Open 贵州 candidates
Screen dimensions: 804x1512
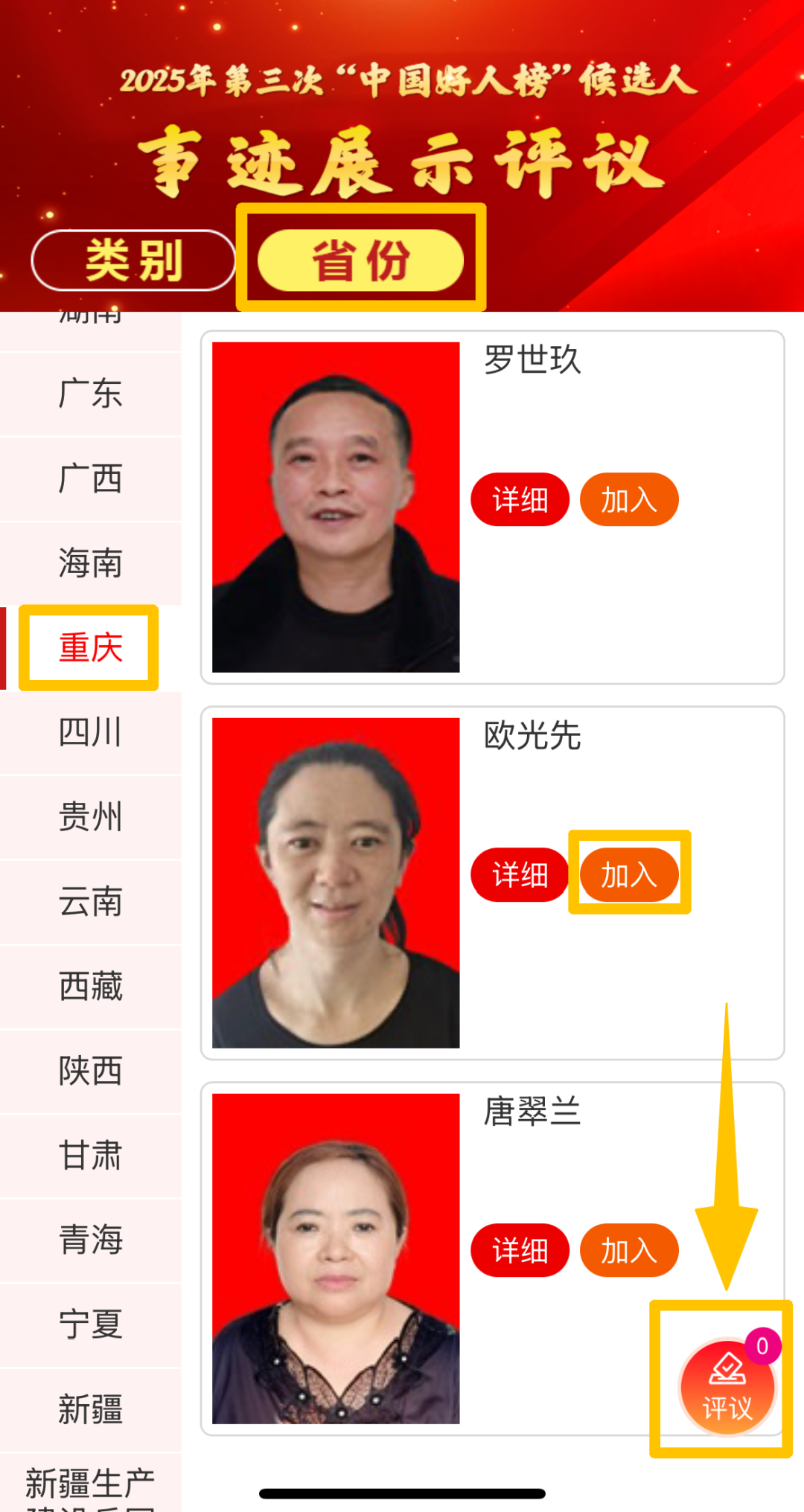(x=90, y=817)
